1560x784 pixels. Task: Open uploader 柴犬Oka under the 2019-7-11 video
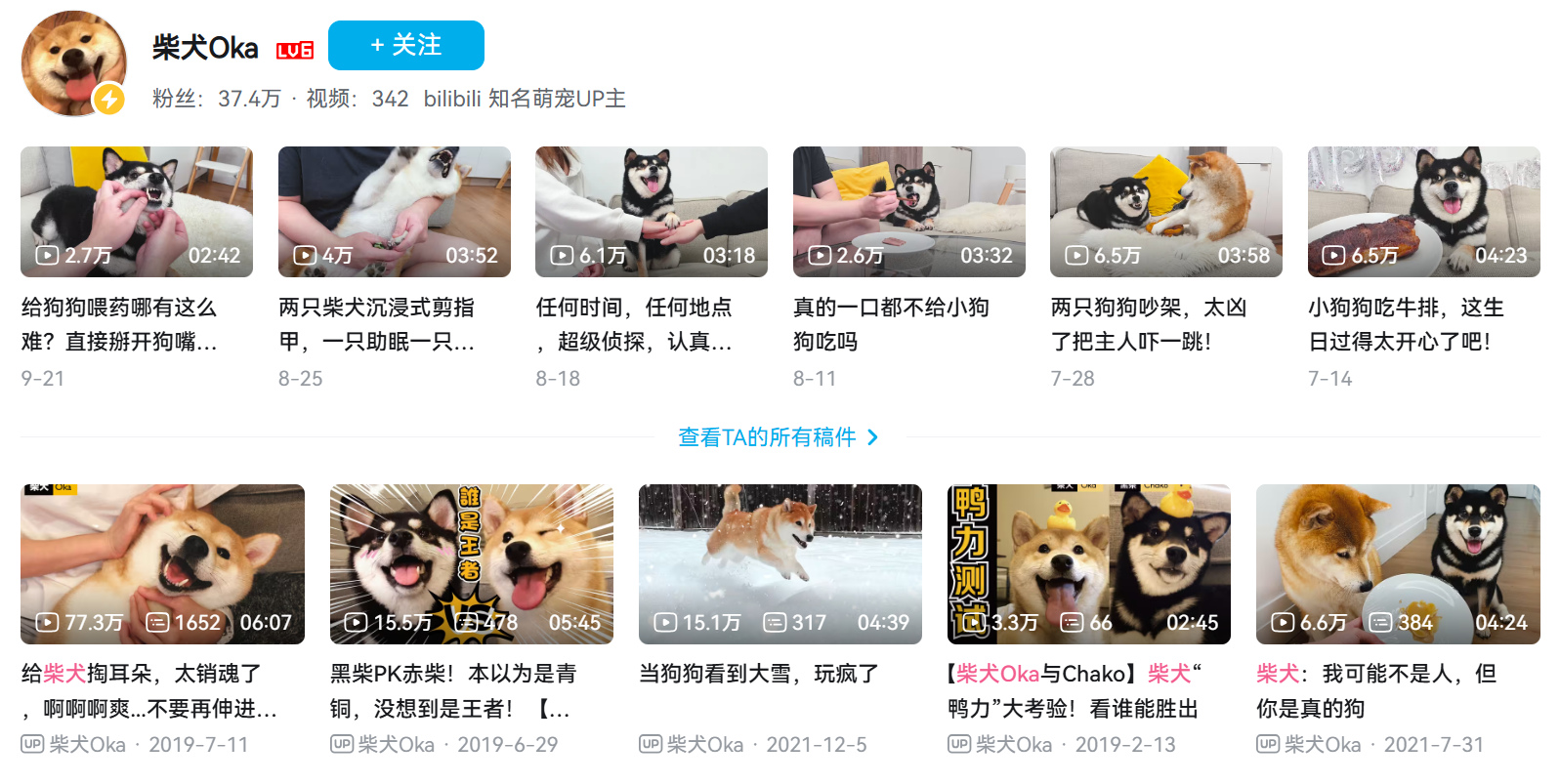(87, 745)
